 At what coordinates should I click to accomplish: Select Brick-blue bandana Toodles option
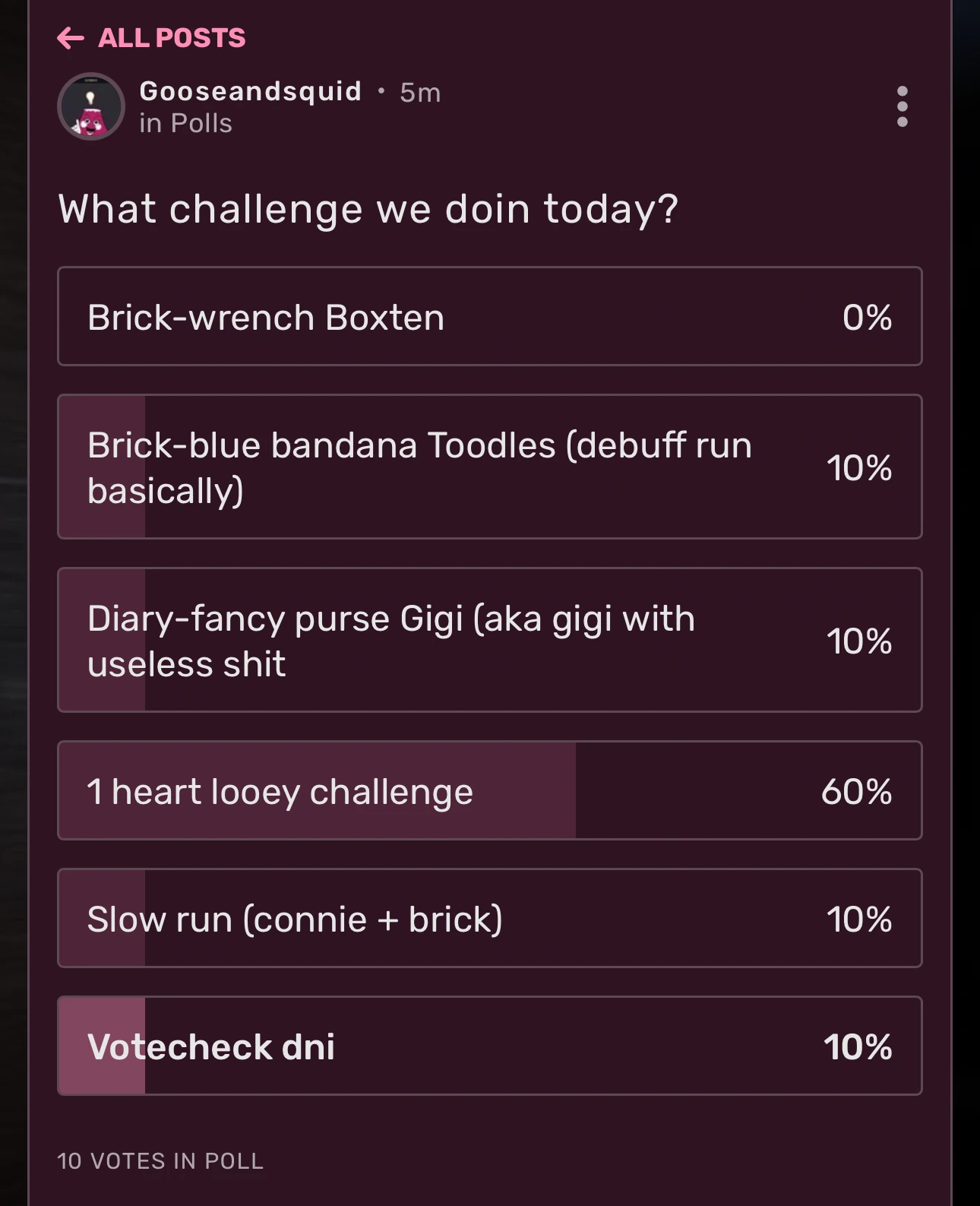point(489,467)
